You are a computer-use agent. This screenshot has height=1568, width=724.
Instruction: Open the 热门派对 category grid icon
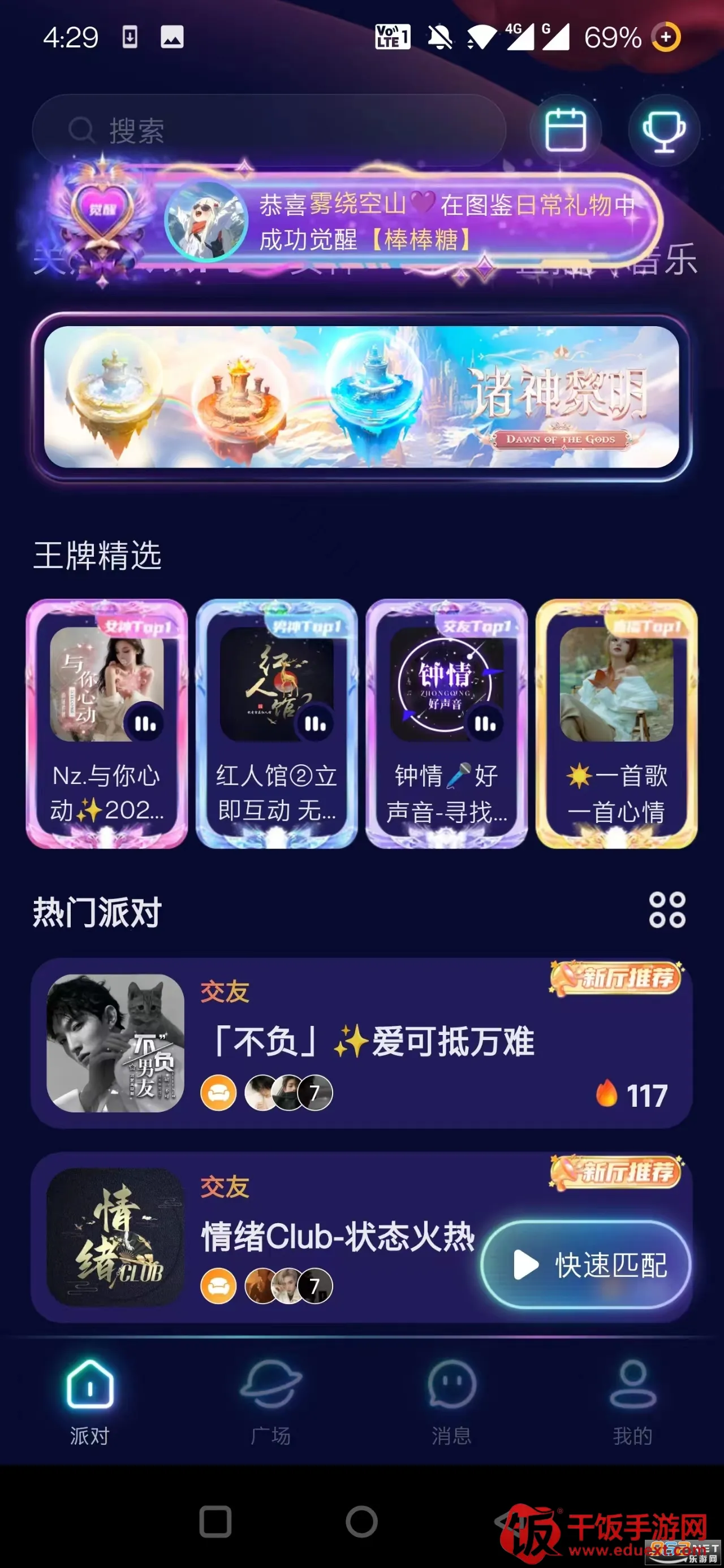tap(667, 910)
